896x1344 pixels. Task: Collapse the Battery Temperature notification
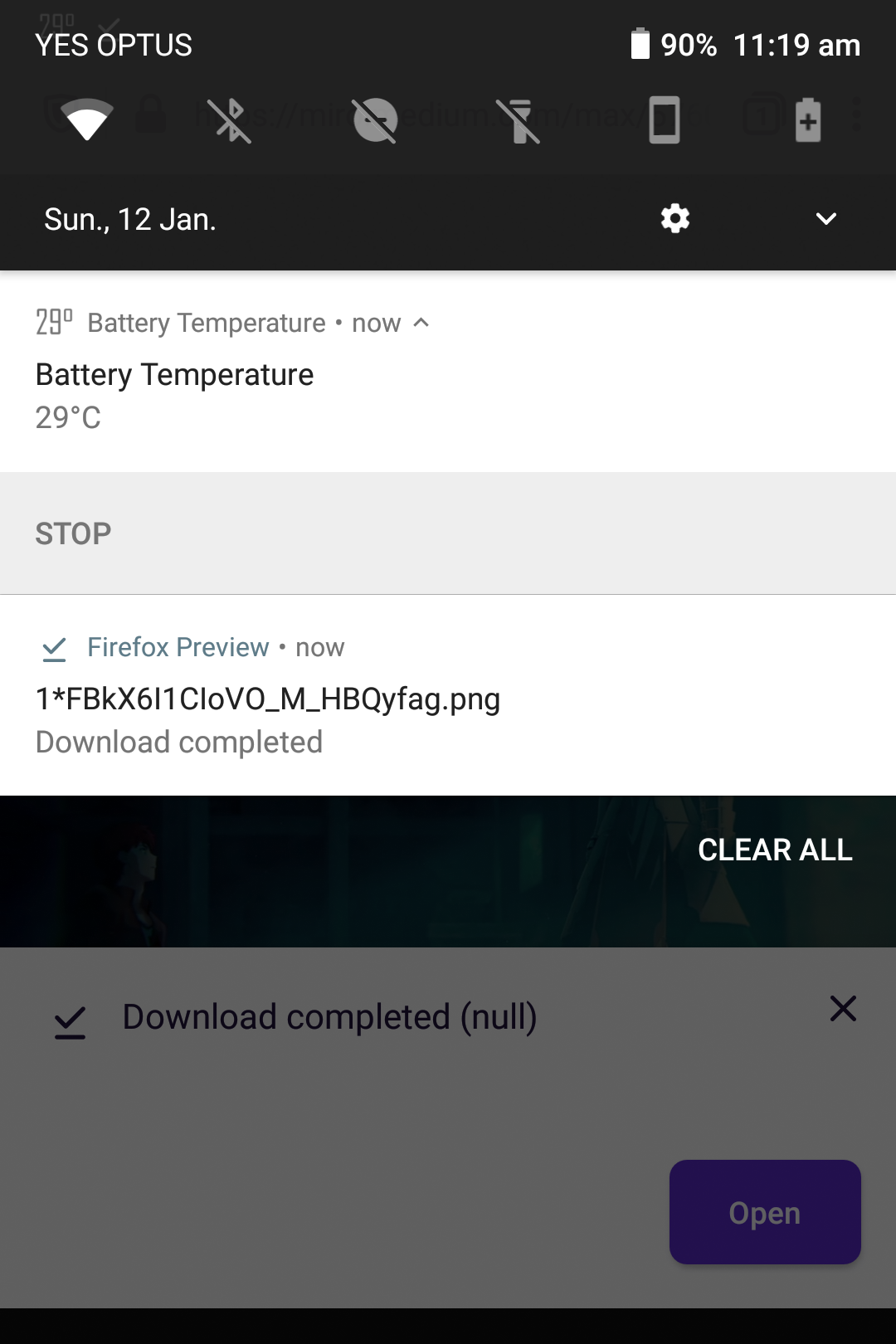pyautogui.click(x=421, y=323)
